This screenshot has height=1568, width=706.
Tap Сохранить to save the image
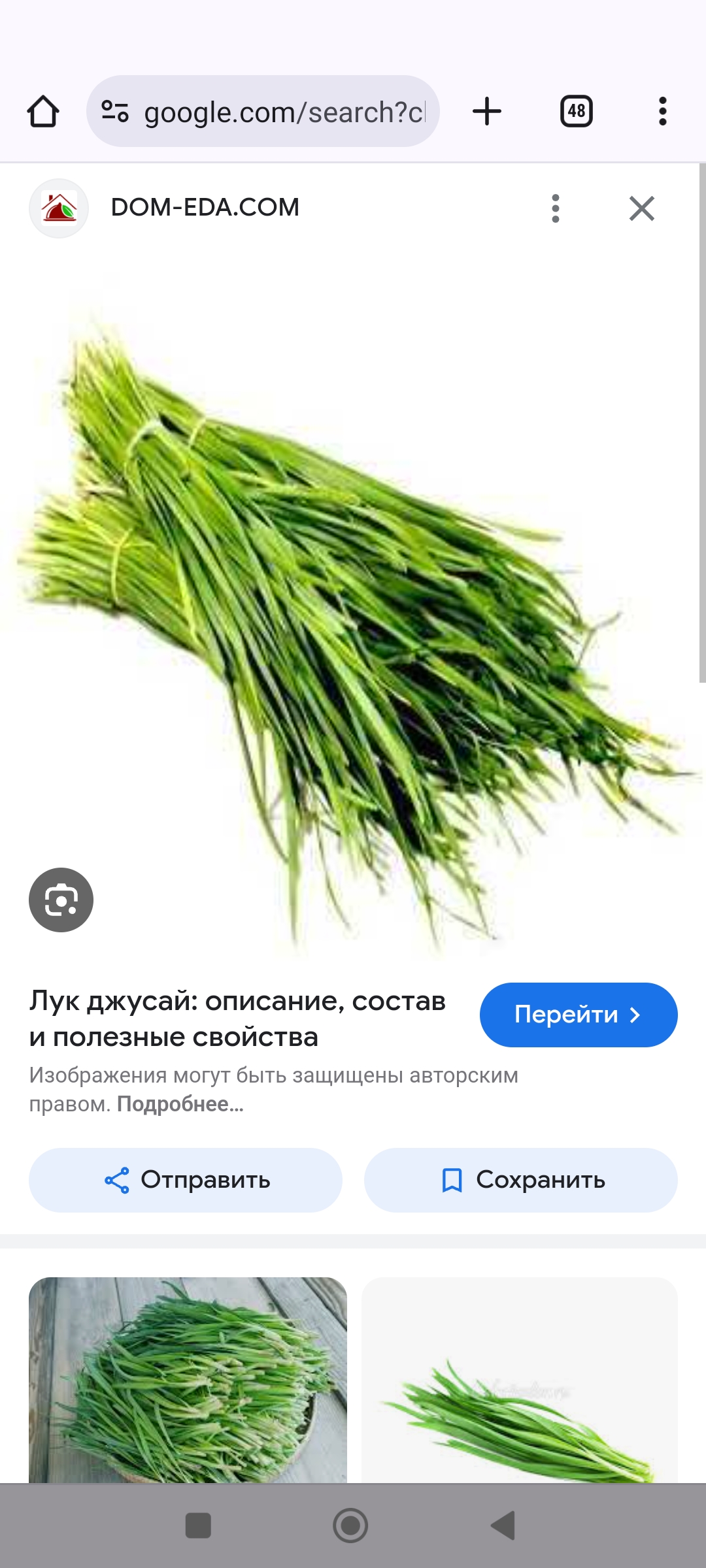[x=520, y=1180]
